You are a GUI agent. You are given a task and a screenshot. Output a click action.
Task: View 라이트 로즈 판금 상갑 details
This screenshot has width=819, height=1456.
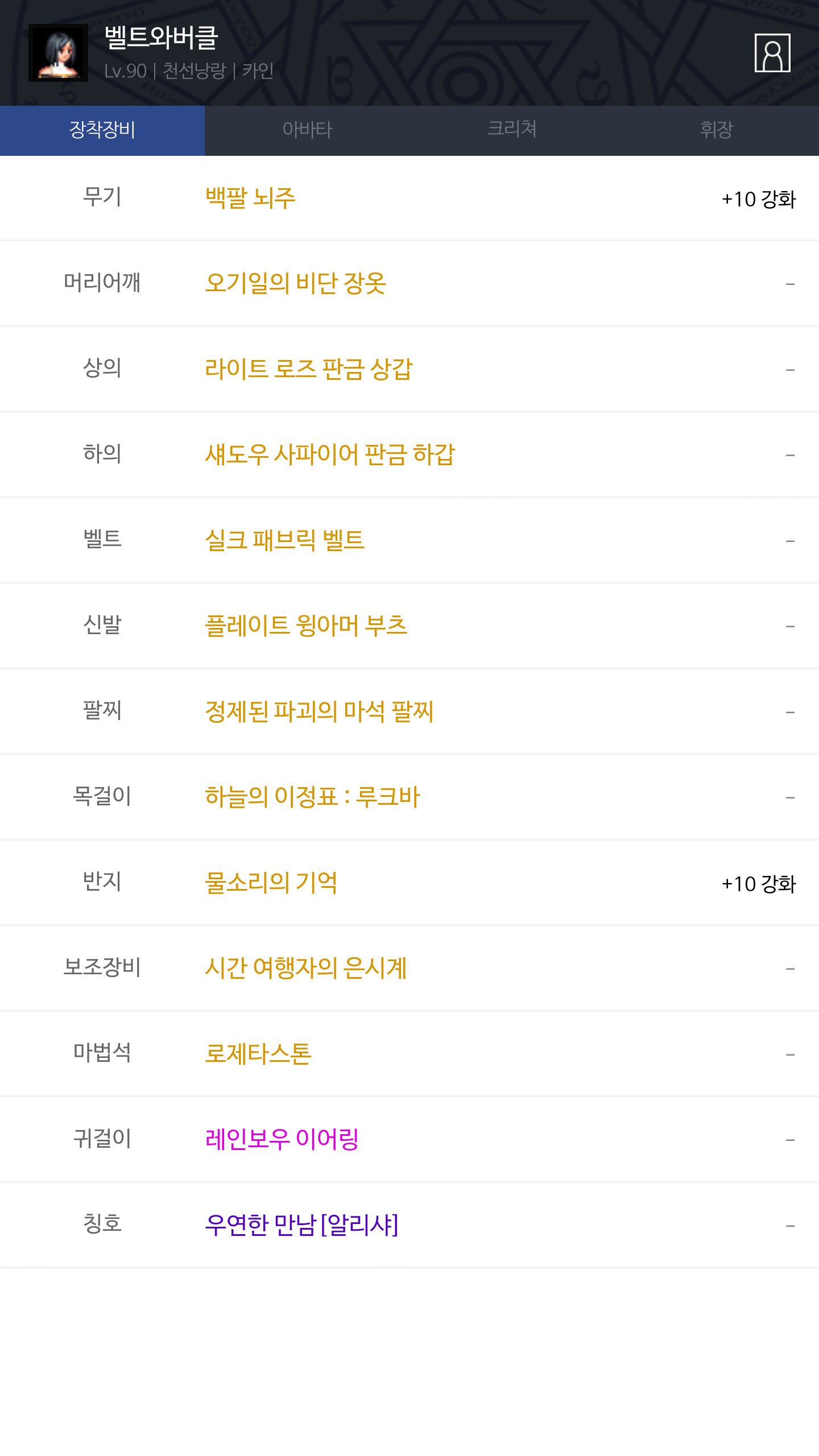(x=309, y=369)
